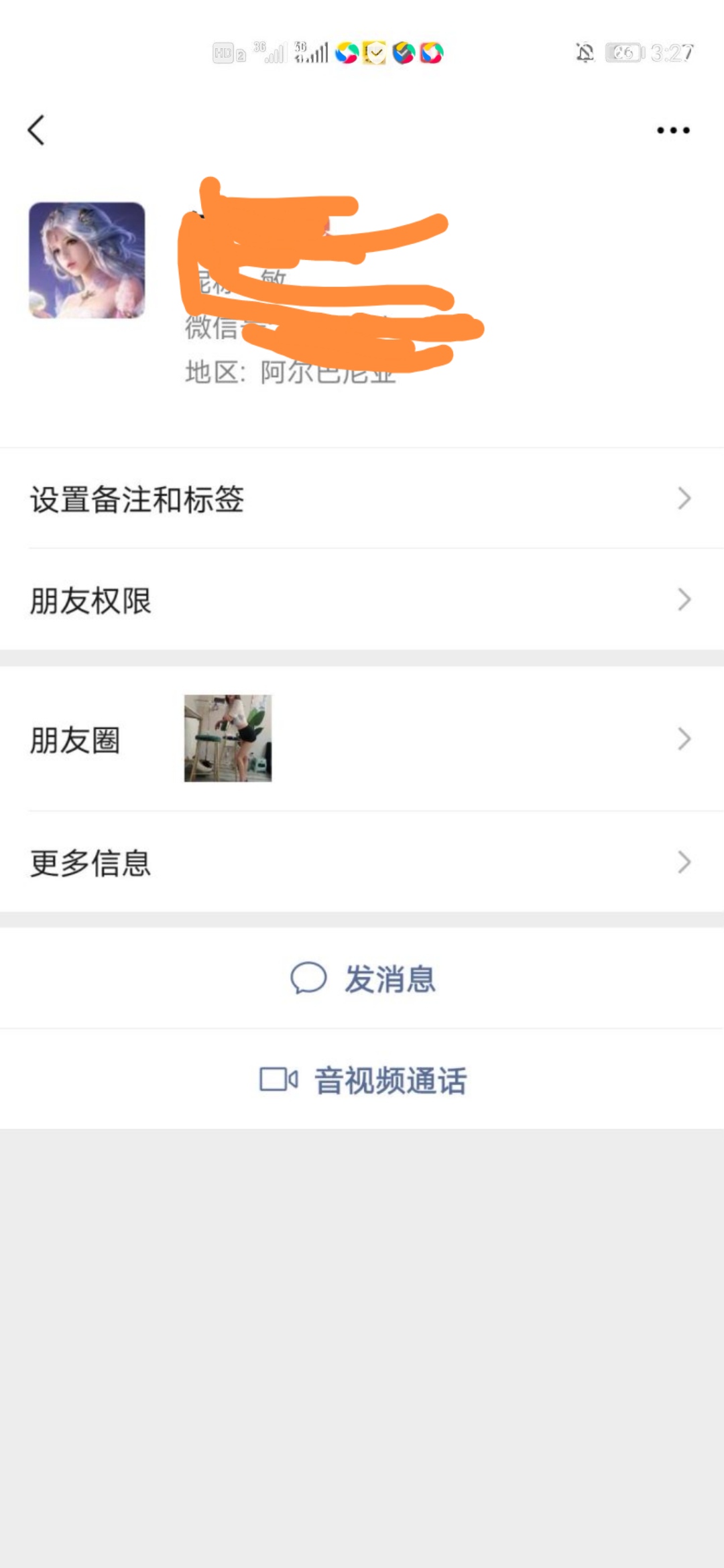Tap a colorful app icon in the notification area
The width and height of the screenshot is (724, 1568).
[347, 53]
